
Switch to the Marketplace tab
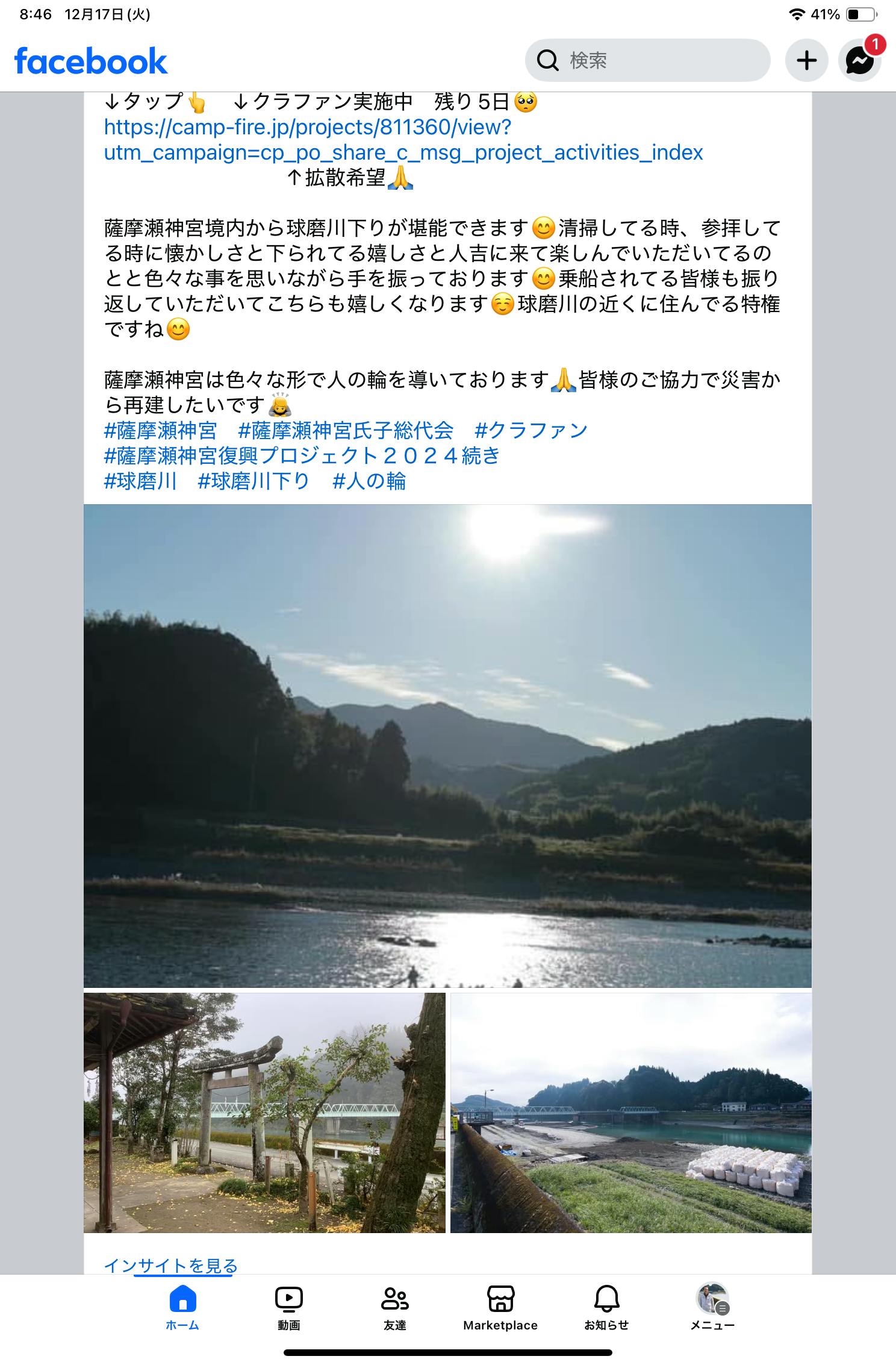coord(500,1307)
